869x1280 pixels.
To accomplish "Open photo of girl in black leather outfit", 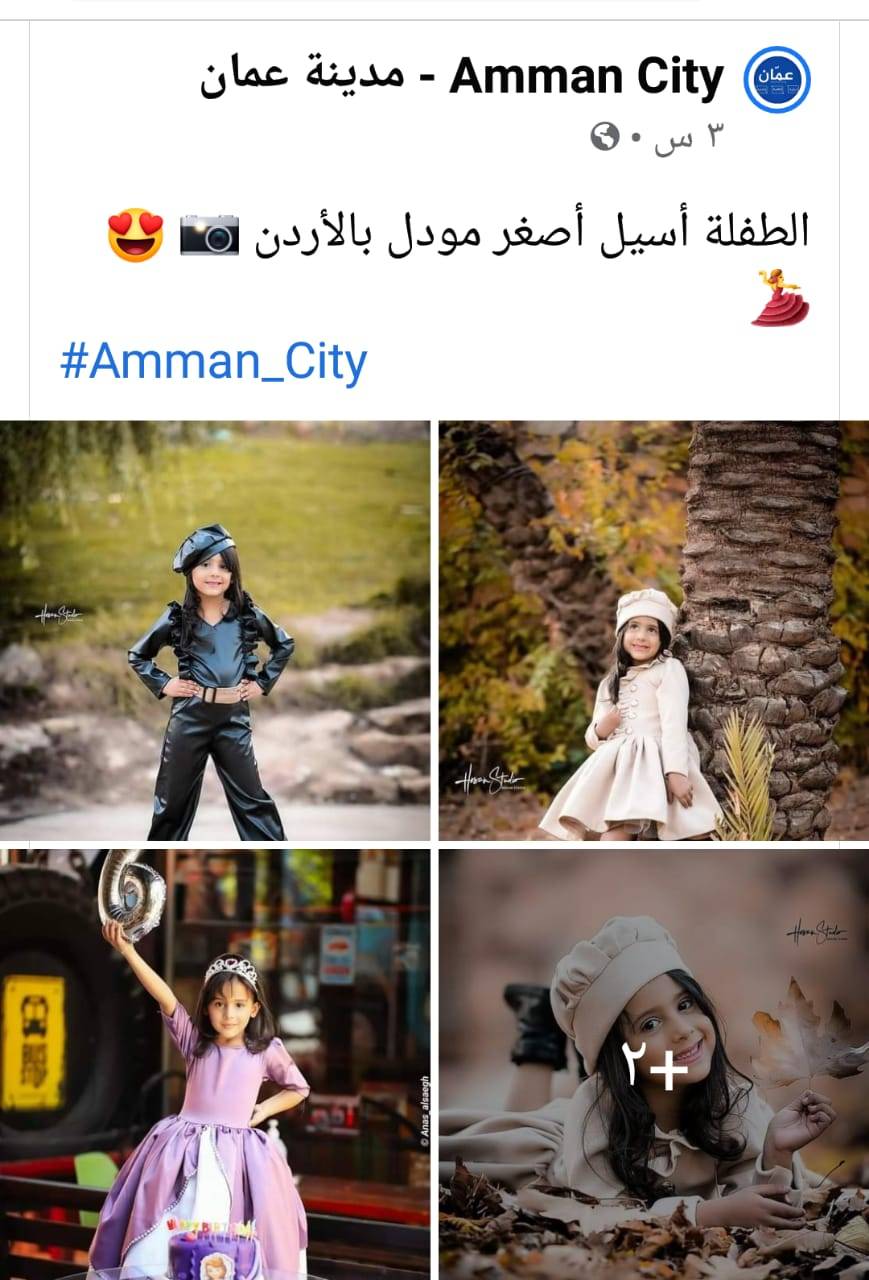I will (214, 630).
